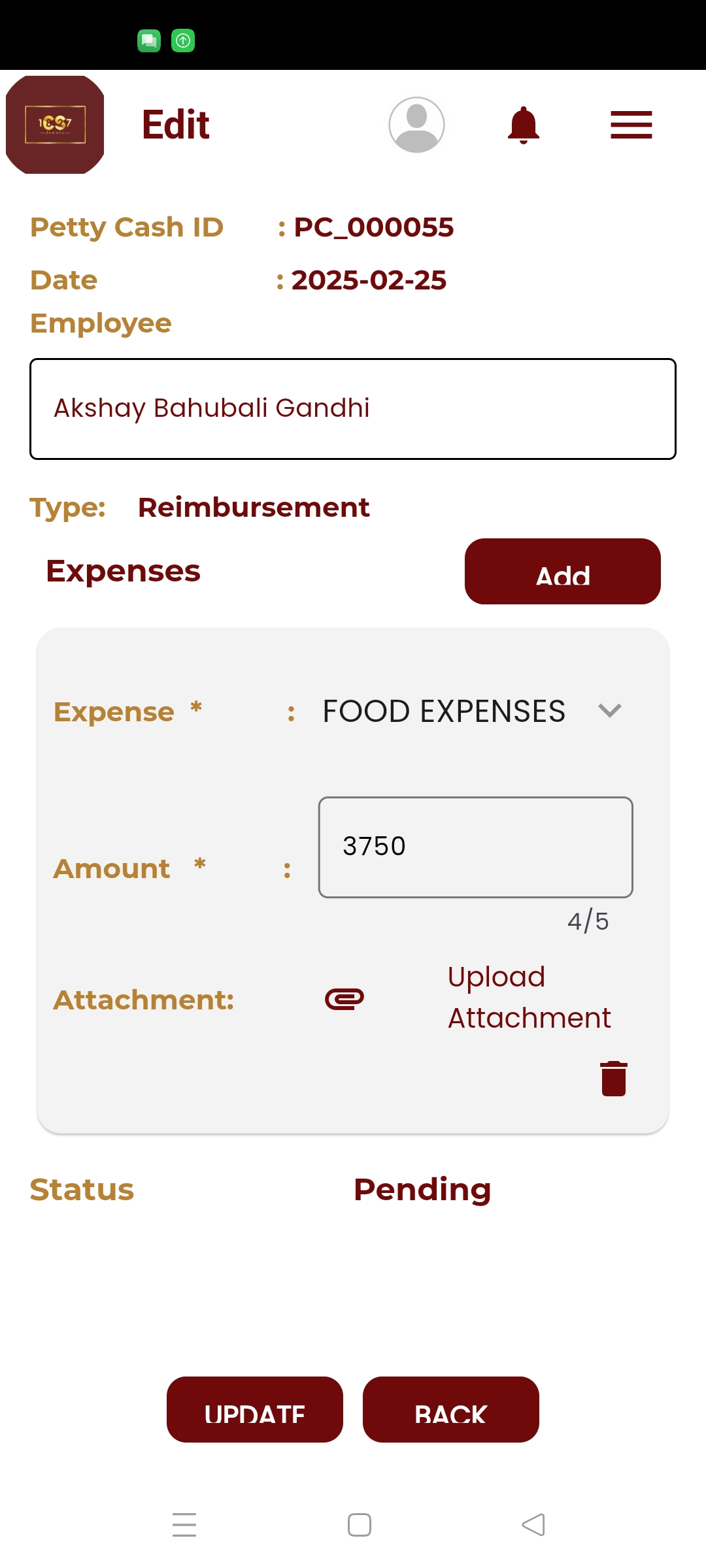Open the hamburger menu
The height and width of the screenshot is (1568, 706).
(631, 125)
